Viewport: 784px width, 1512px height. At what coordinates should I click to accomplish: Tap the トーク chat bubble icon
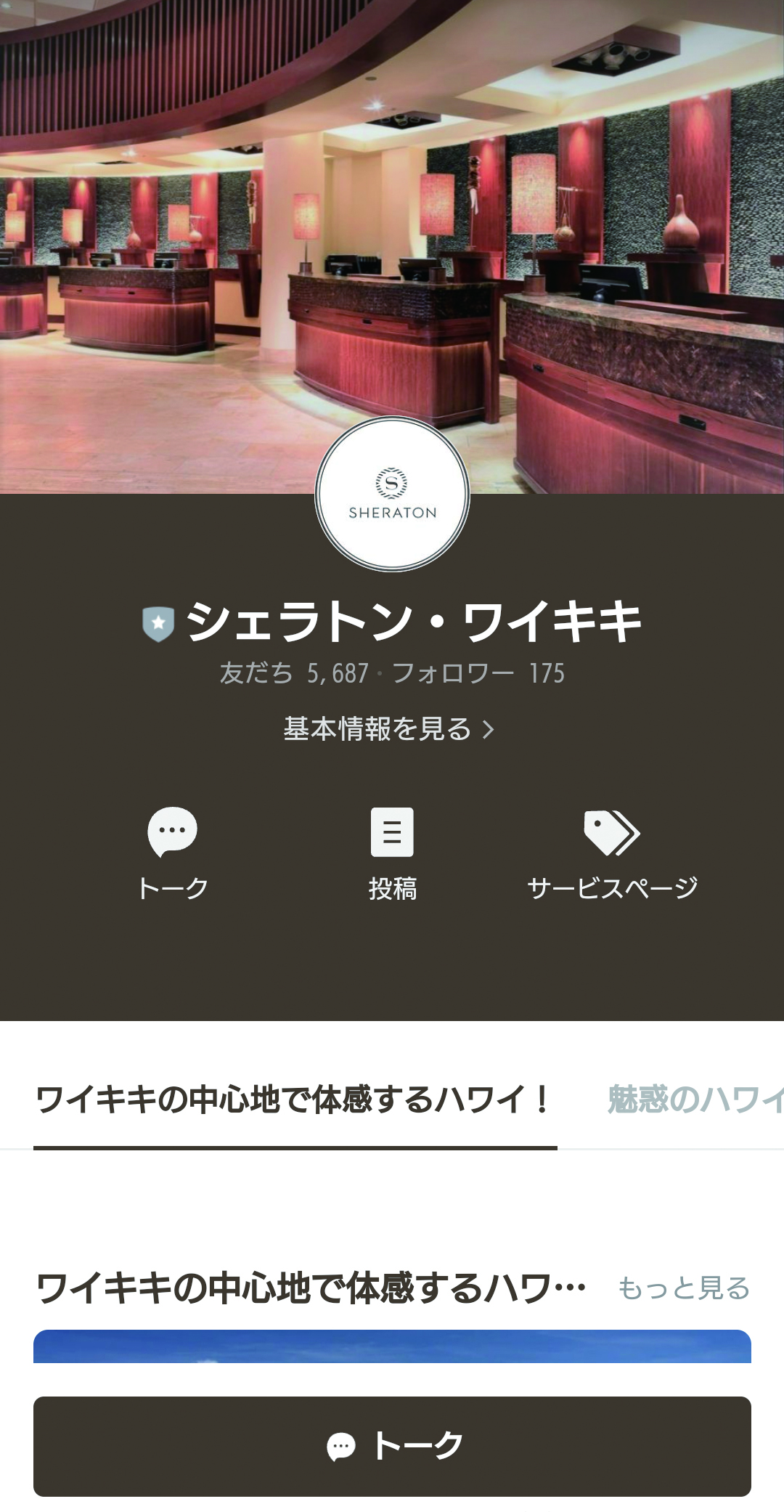pyautogui.click(x=173, y=832)
